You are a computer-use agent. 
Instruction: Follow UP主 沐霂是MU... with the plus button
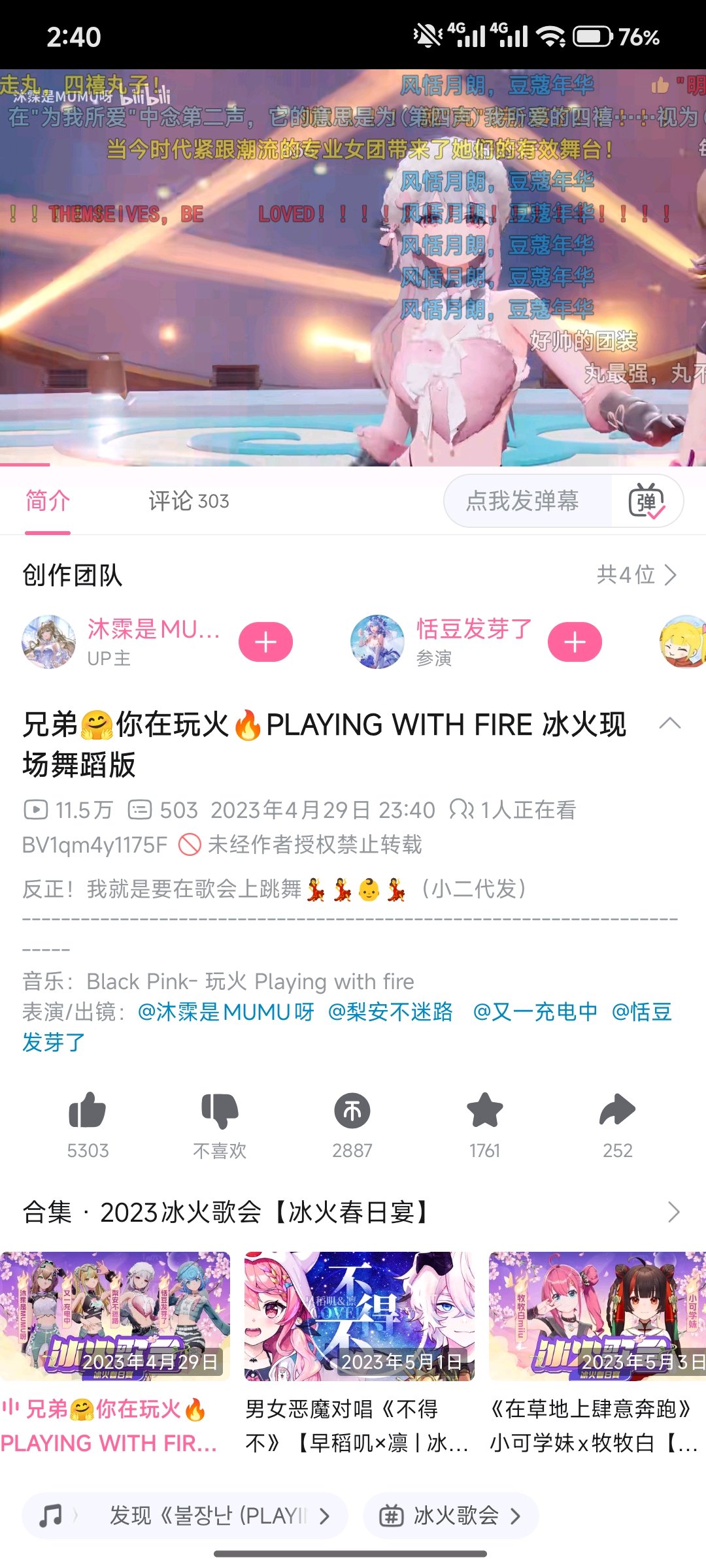pyautogui.click(x=265, y=642)
